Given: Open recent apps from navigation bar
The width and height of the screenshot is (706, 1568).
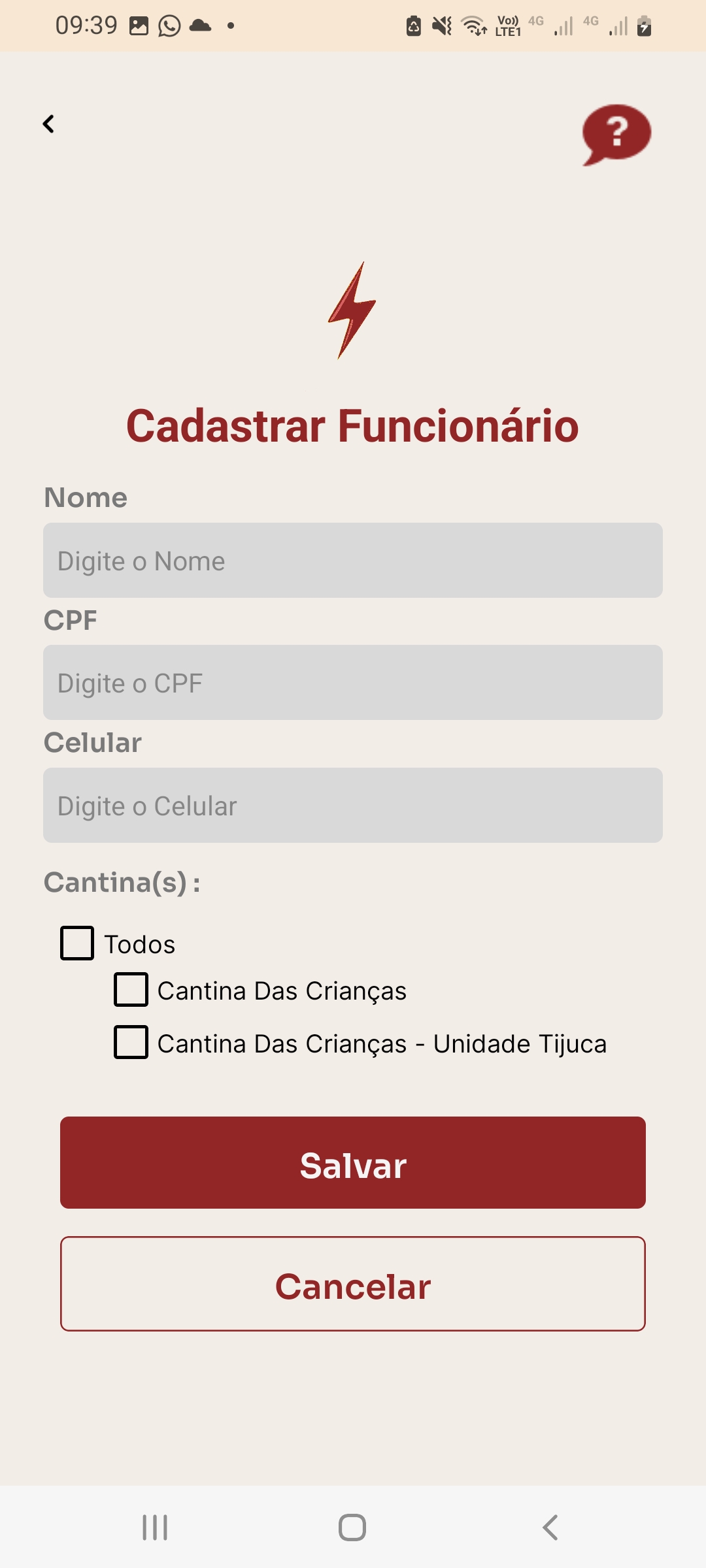Looking at the screenshot, I should click(x=154, y=1527).
